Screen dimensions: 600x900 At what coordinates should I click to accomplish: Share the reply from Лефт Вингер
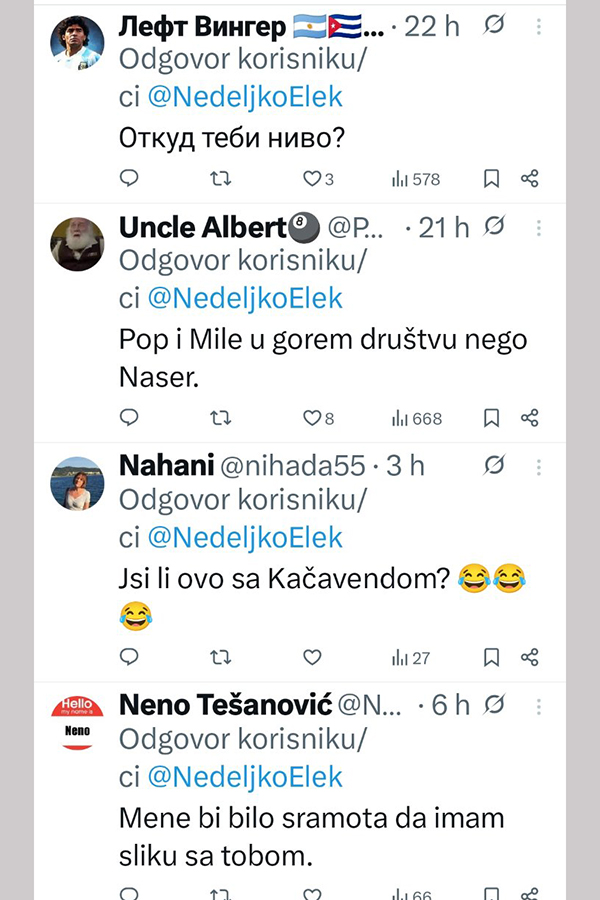[530, 179]
